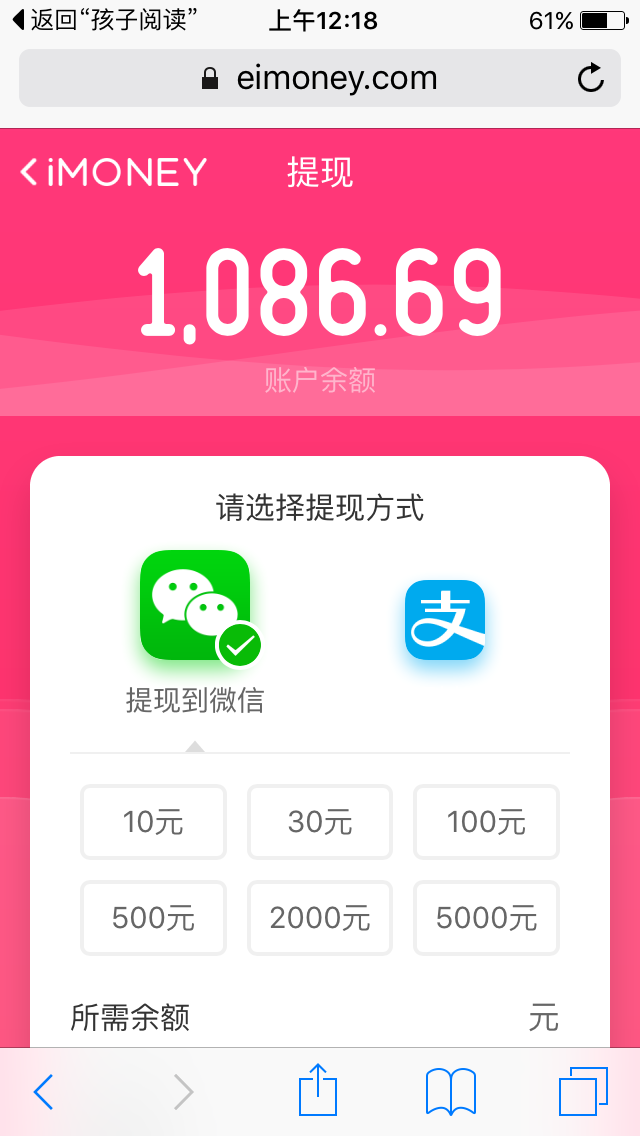Open the eimoney.com address bar
This screenshot has height=1136, width=640.
(320, 78)
